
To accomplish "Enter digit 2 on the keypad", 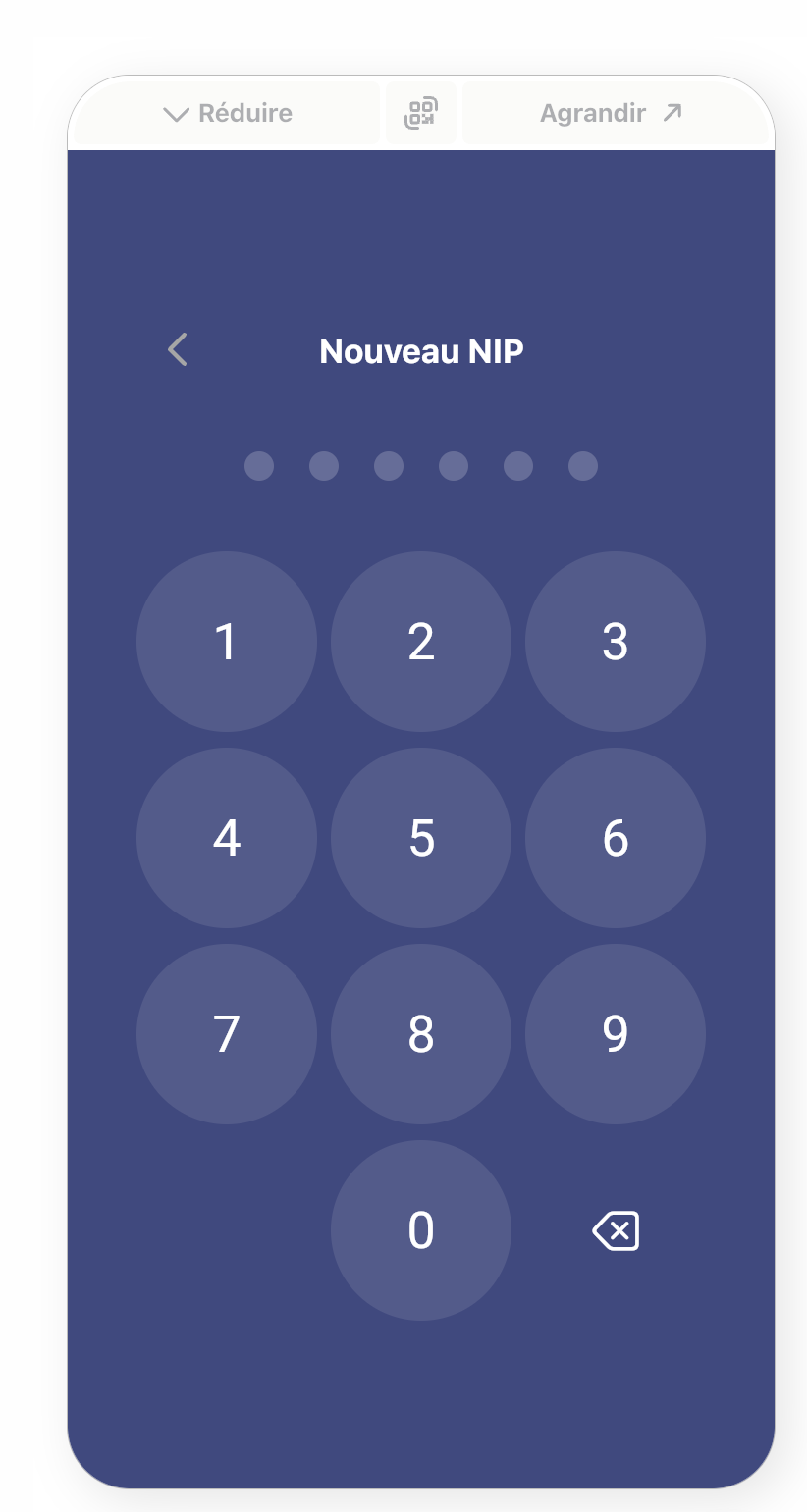I will tap(421, 642).
